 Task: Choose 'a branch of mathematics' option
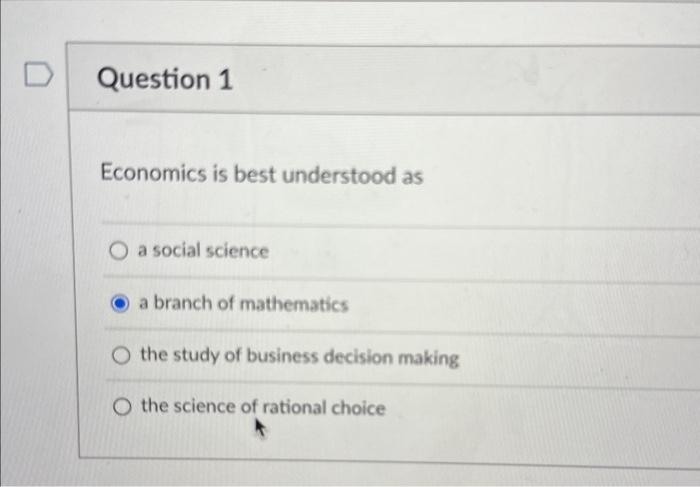pos(120,303)
